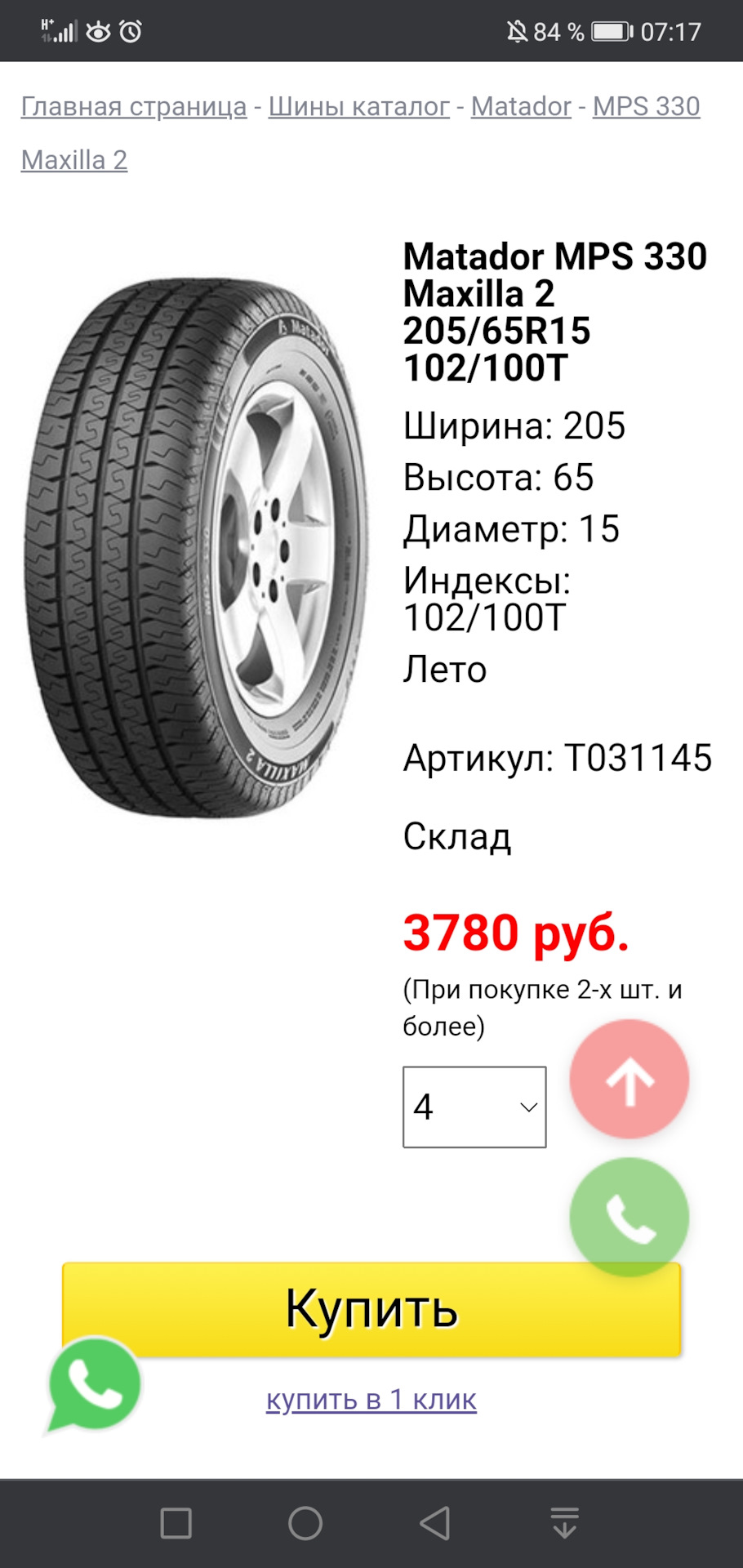Jump to top with the red arrow button
The height and width of the screenshot is (1568, 743).
[x=630, y=1080]
